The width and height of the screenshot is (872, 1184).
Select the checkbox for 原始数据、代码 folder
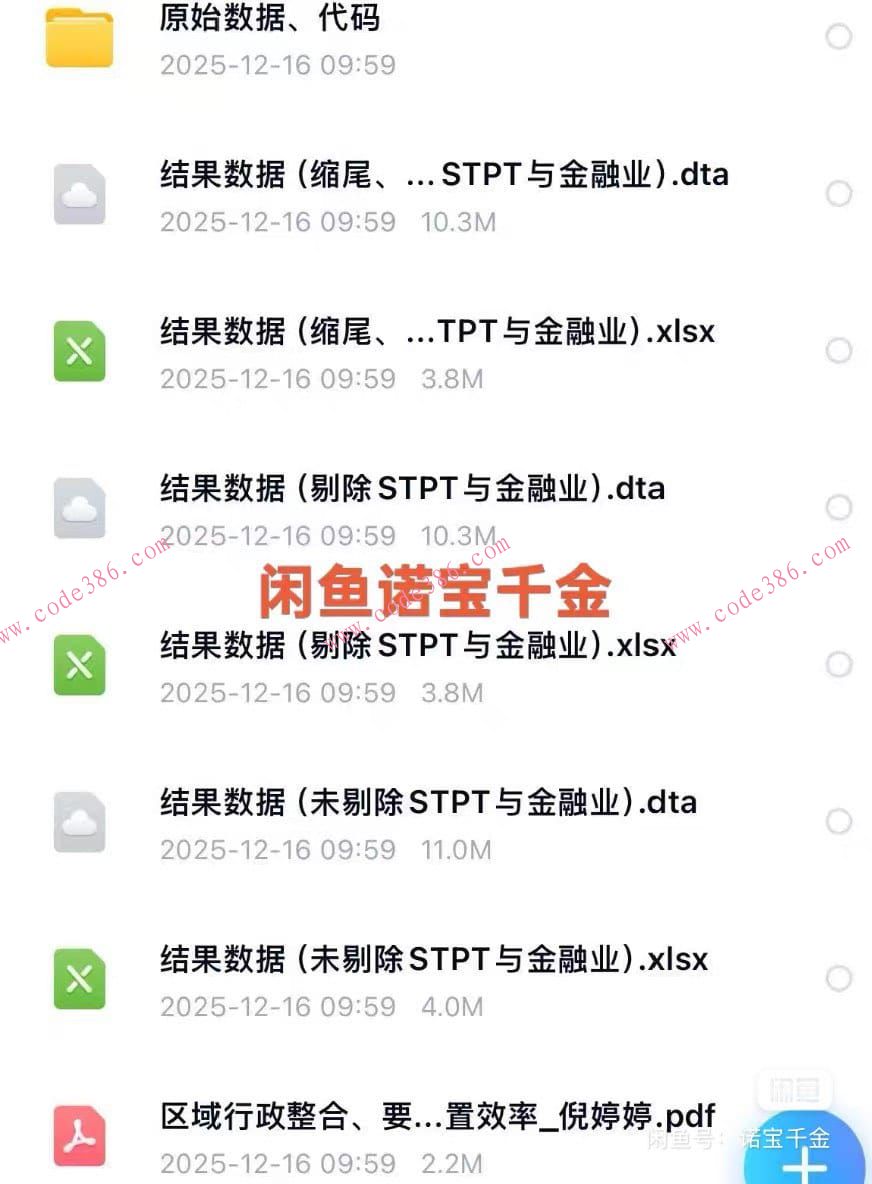click(838, 35)
